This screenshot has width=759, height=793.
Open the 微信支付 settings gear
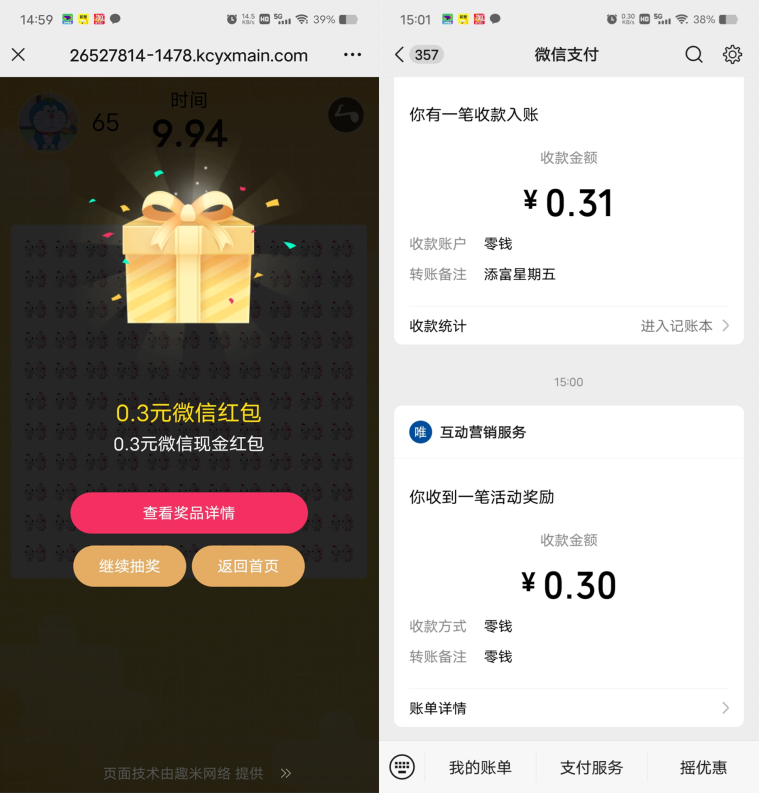(733, 55)
